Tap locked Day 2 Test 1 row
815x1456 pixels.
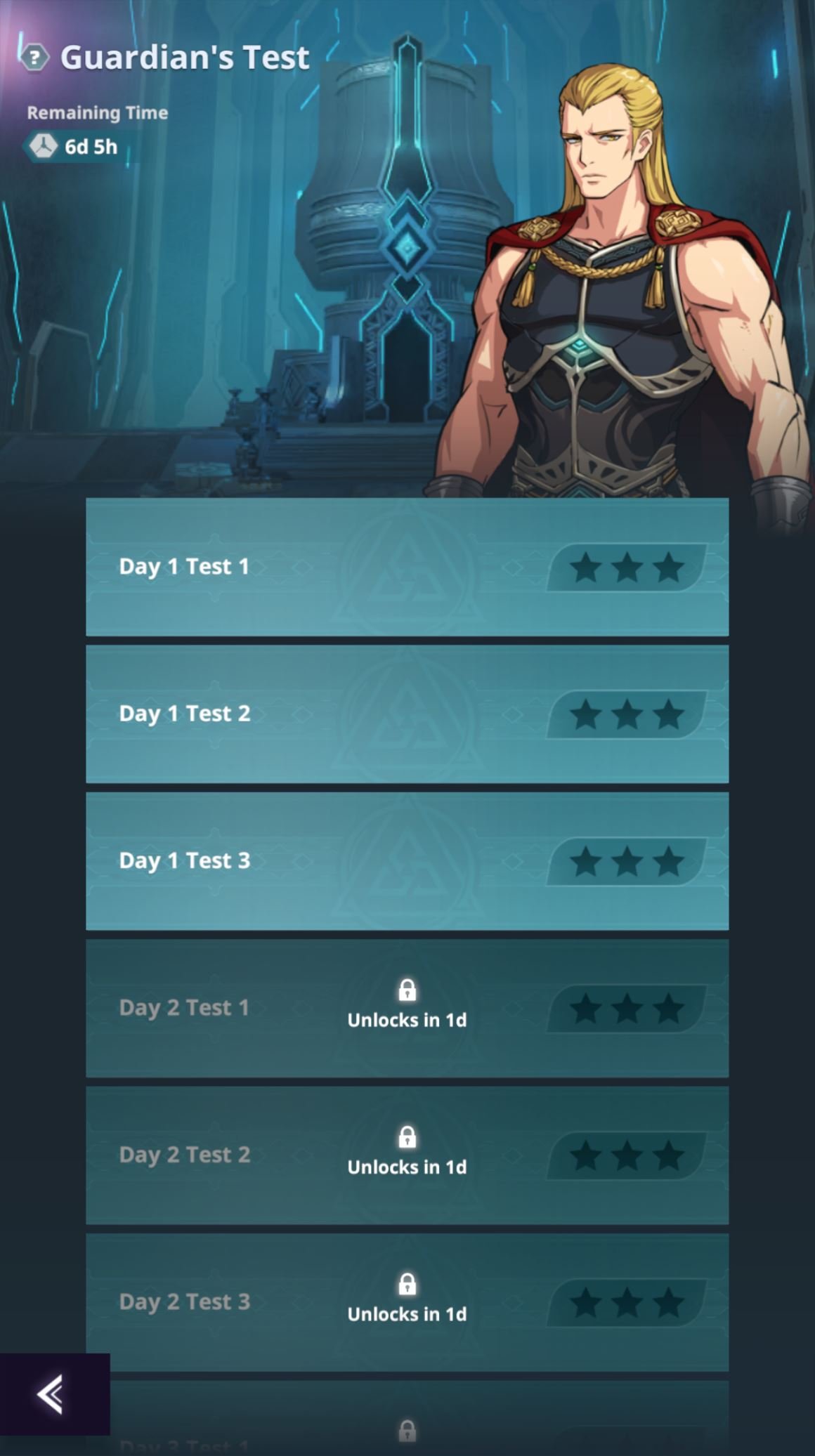point(407,1008)
